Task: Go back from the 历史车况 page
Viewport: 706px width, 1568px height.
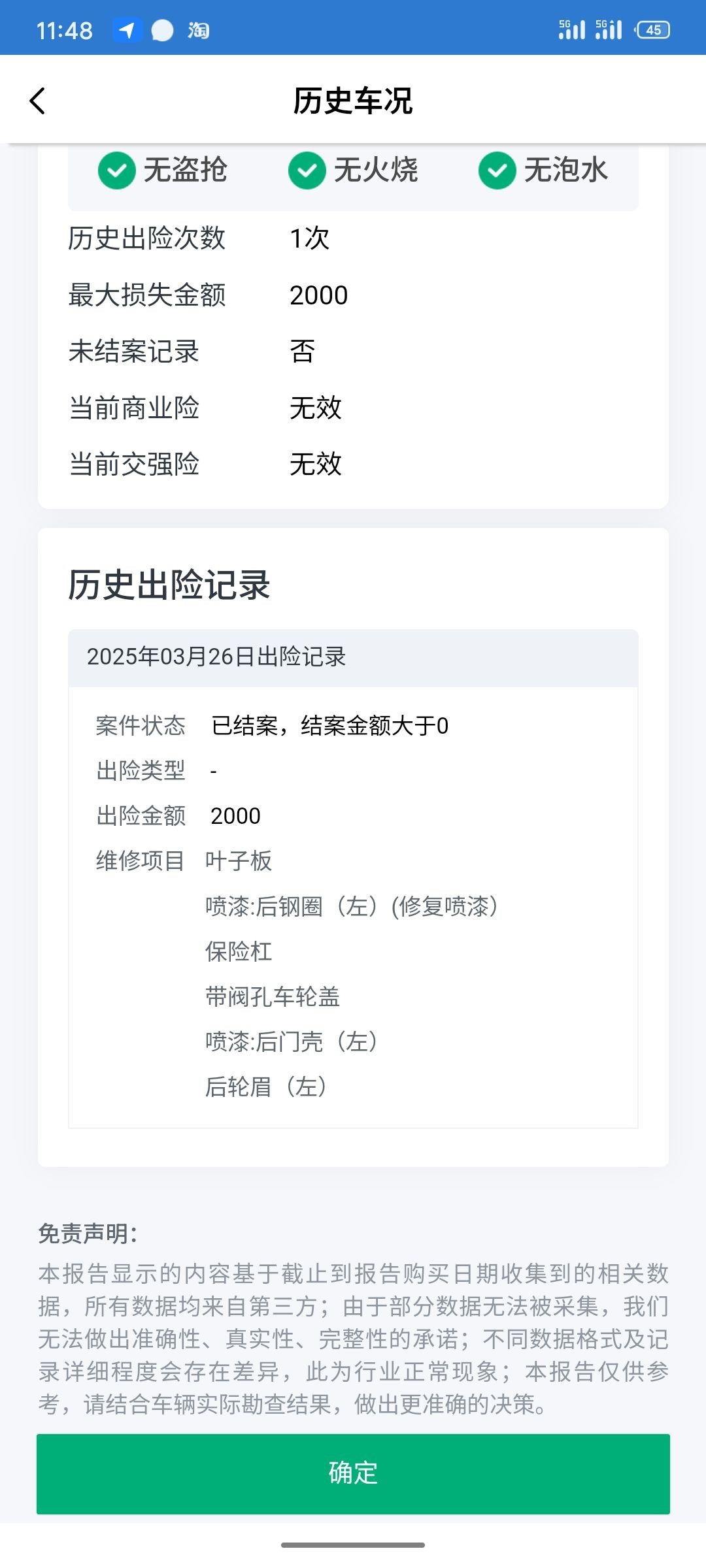Action: [38, 101]
